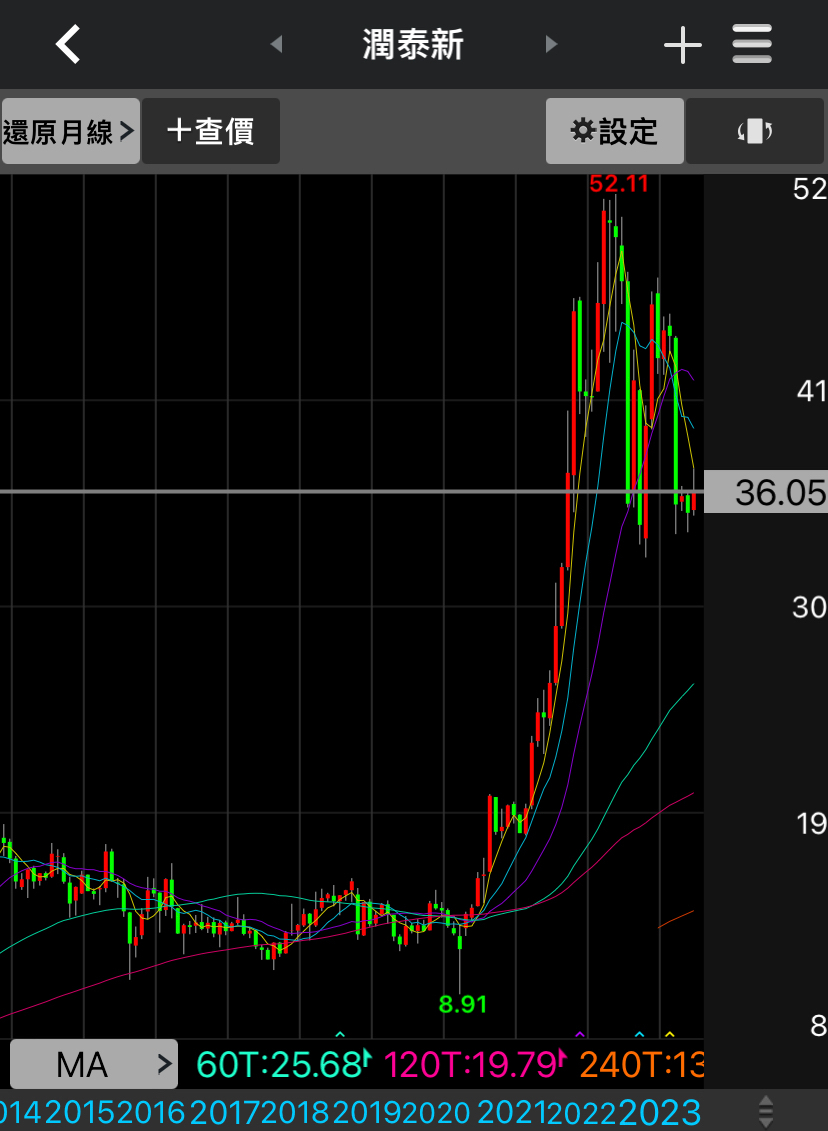This screenshot has width=828, height=1131.
Task: Open the hamburger menu
Action: pos(752,45)
